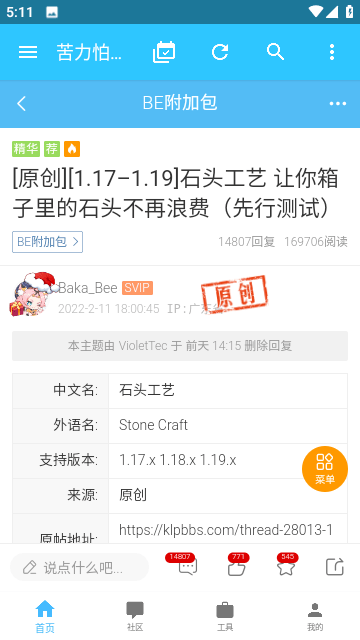Viewport: 360px width, 640px height.
Task: Favorite the thread with star icon
Action: (286, 566)
